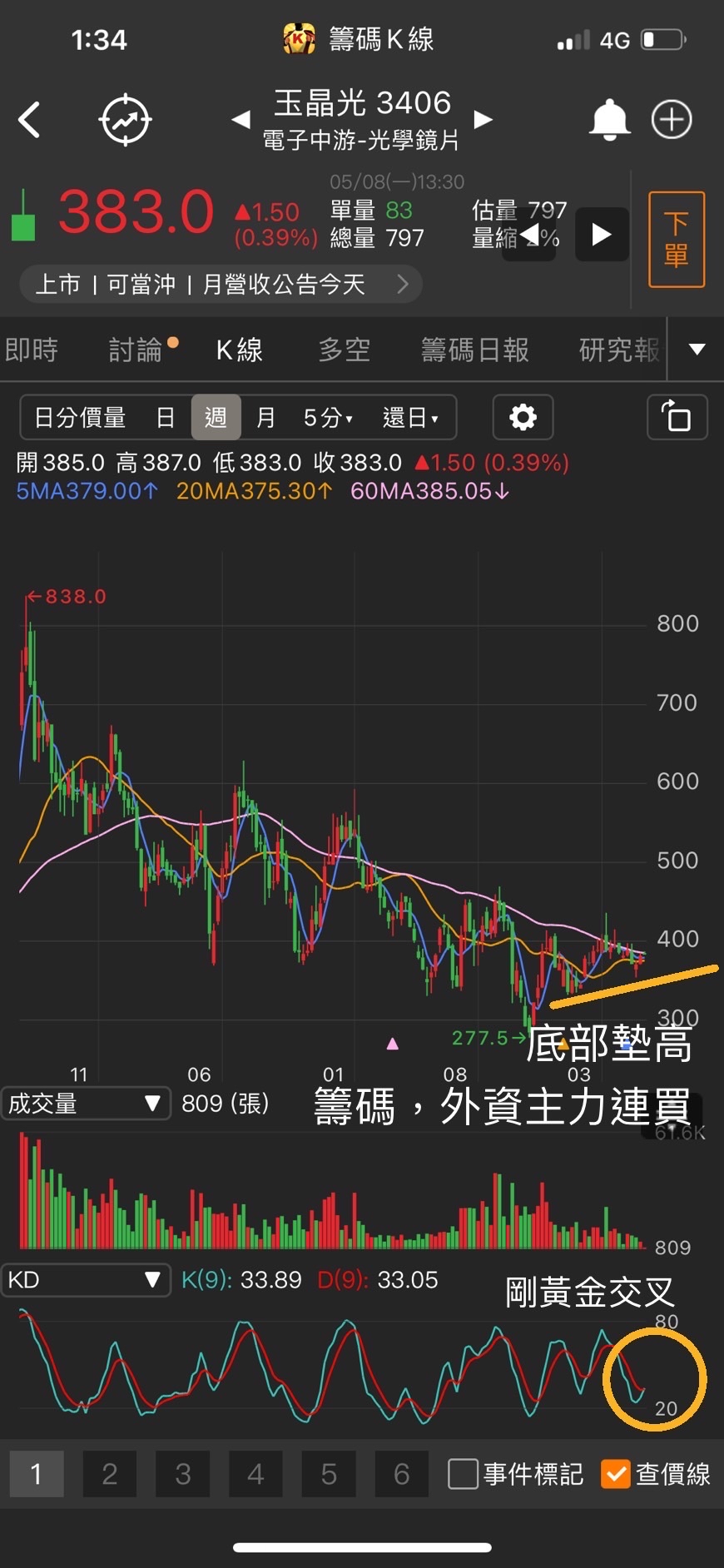724x1568 pixels.
Task: Rotate the chart to landscape view
Action: point(677,417)
